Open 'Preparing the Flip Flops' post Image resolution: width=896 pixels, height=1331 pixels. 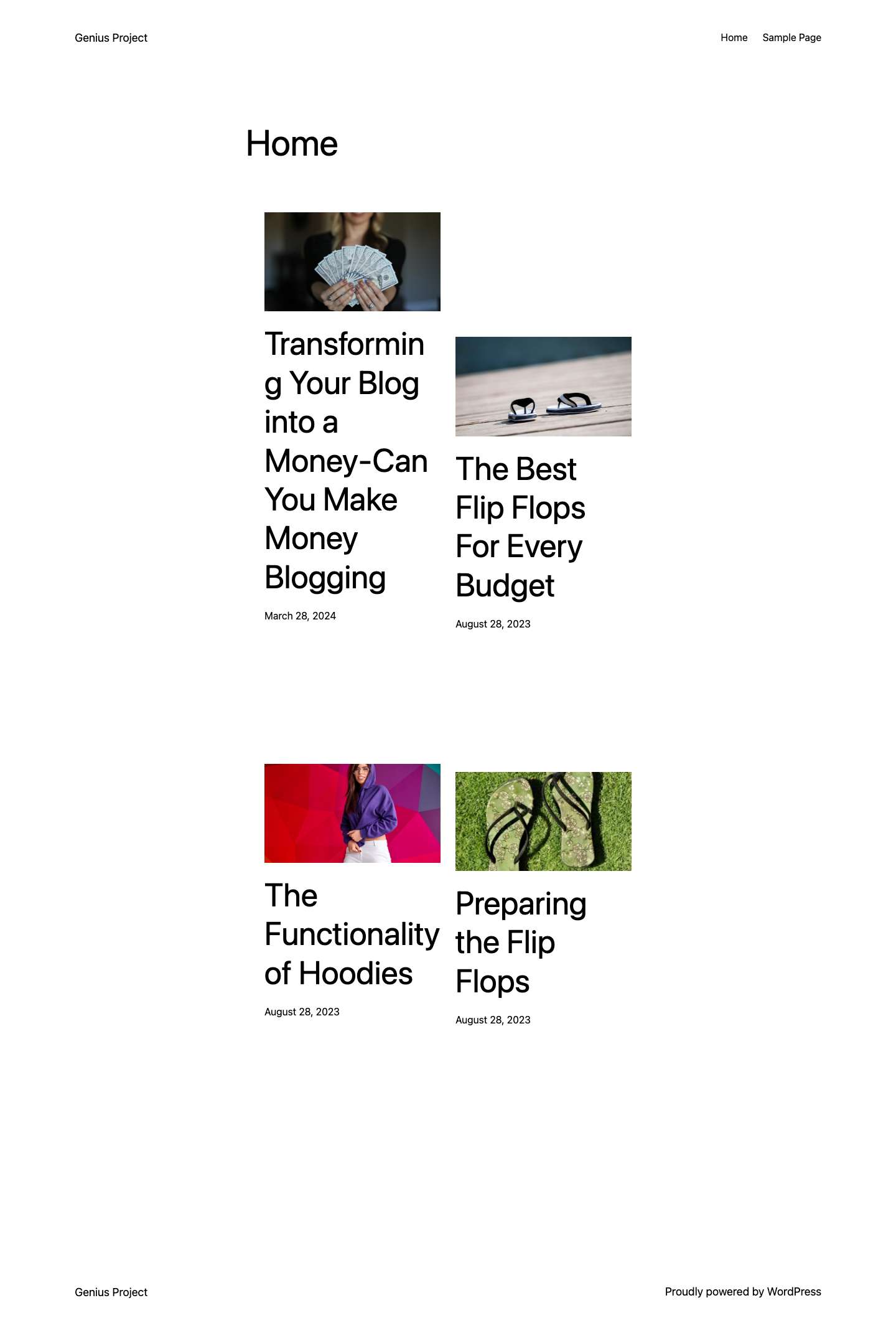(x=520, y=943)
